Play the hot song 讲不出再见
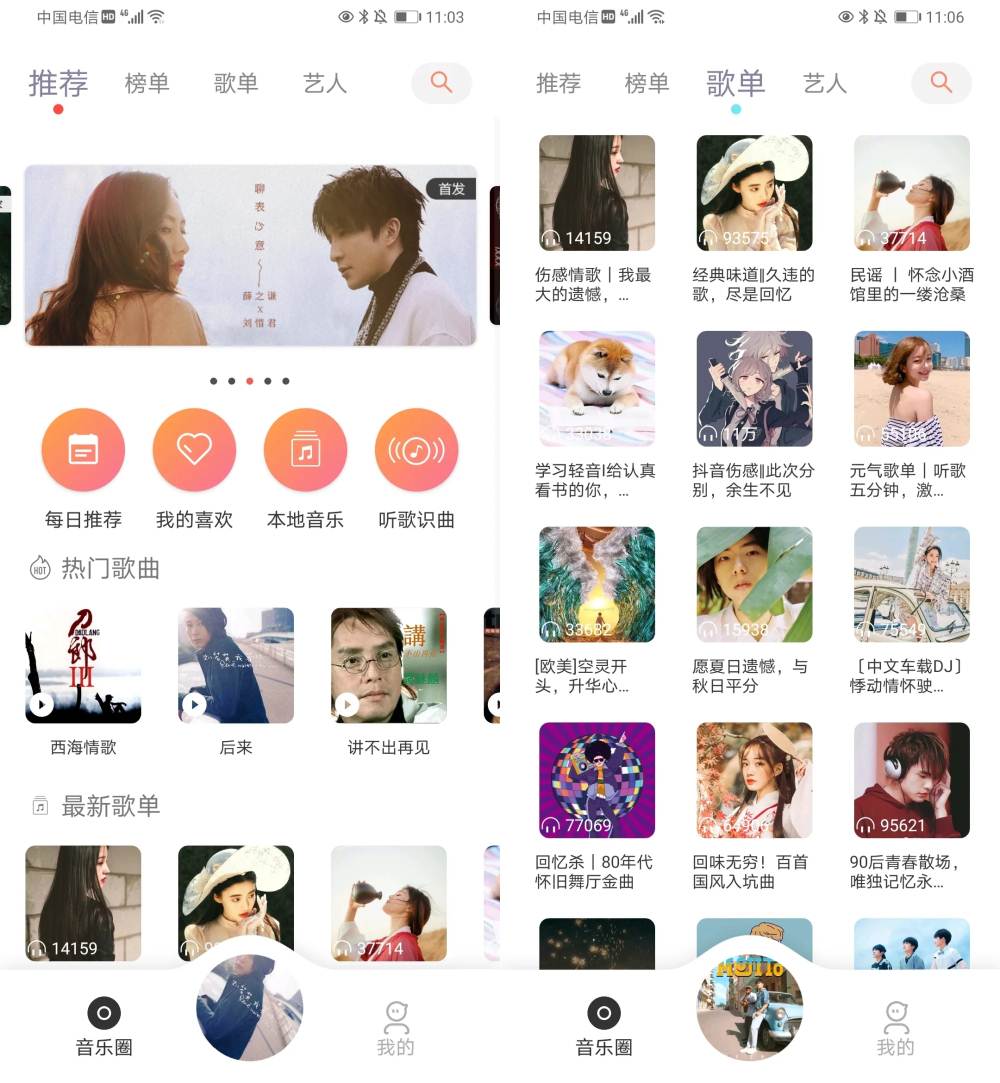1000x1083 pixels. [389, 665]
